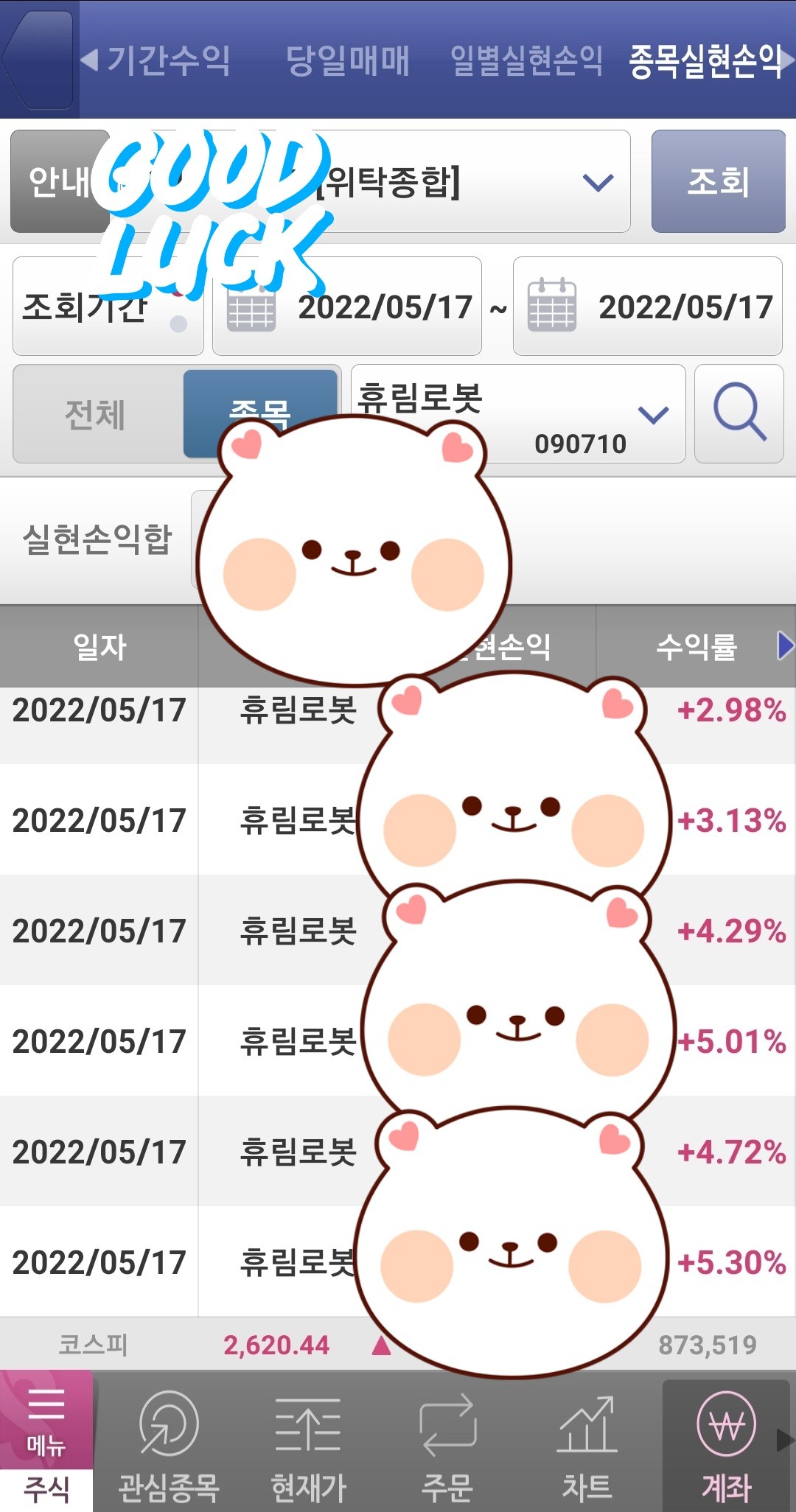
Task: Expand the 위탁종합 account dropdown
Action: tap(597, 182)
